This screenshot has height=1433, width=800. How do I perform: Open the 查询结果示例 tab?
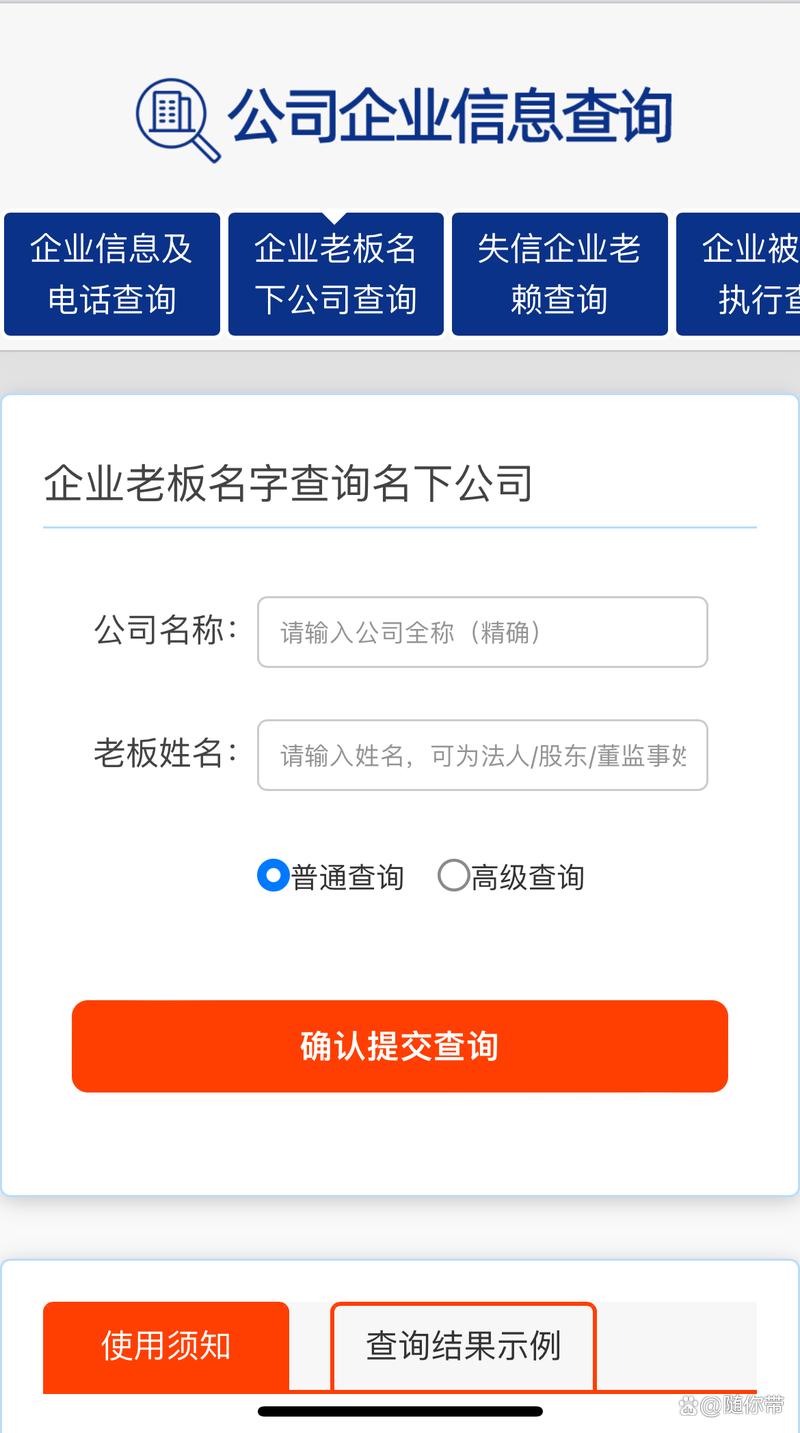[x=463, y=1346]
